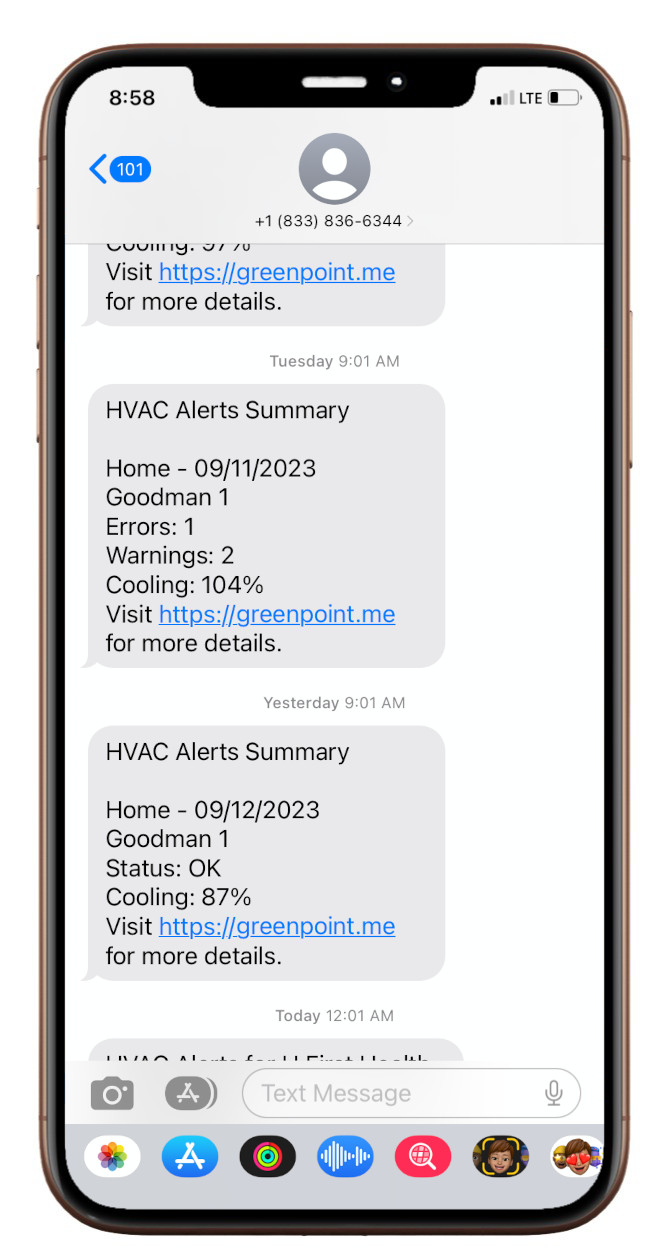Image resolution: width=658 pixels, height=1256 pixels.
Task: Open the camera to attach a photo
Action: click(112, 1093)
